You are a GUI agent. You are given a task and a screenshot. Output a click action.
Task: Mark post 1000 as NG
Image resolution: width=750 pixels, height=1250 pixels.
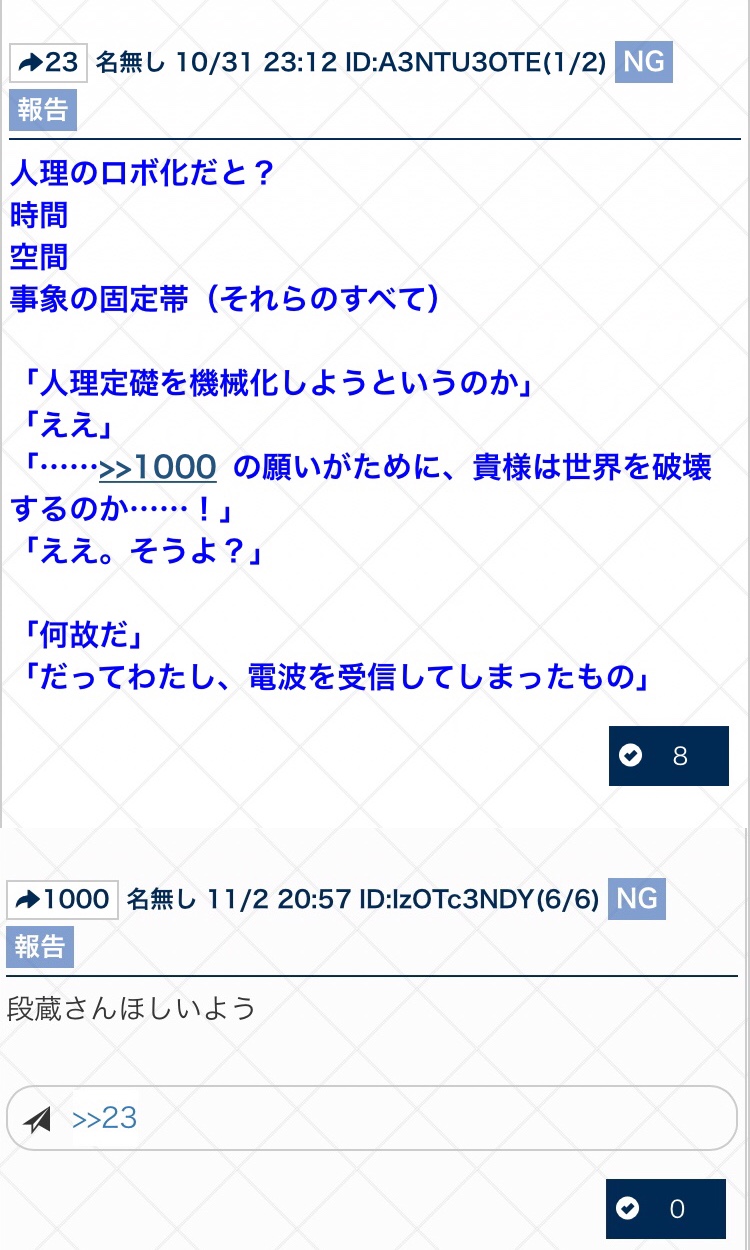(636, 899)
